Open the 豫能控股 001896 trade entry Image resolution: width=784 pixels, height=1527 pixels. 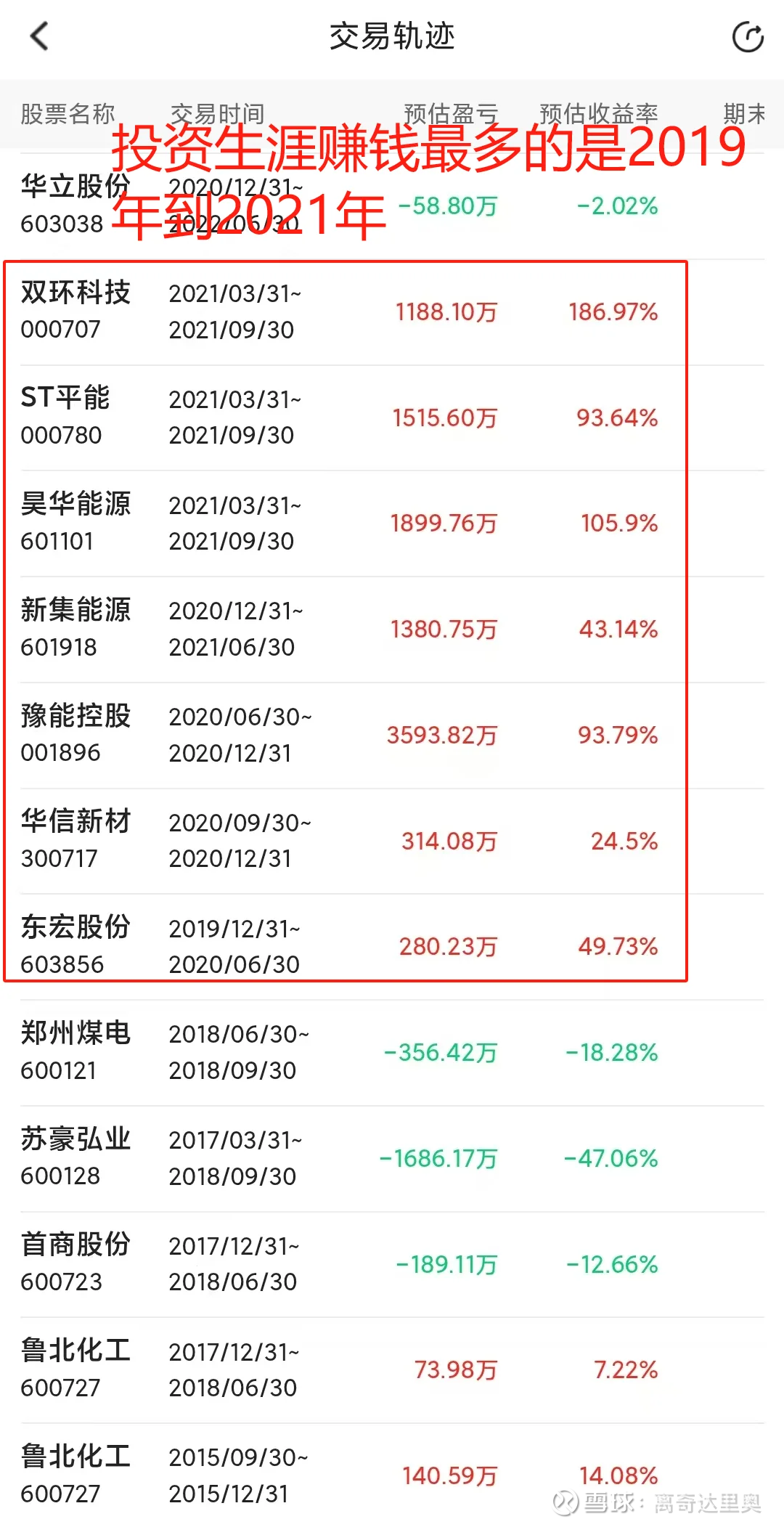[x=392, y=736]
